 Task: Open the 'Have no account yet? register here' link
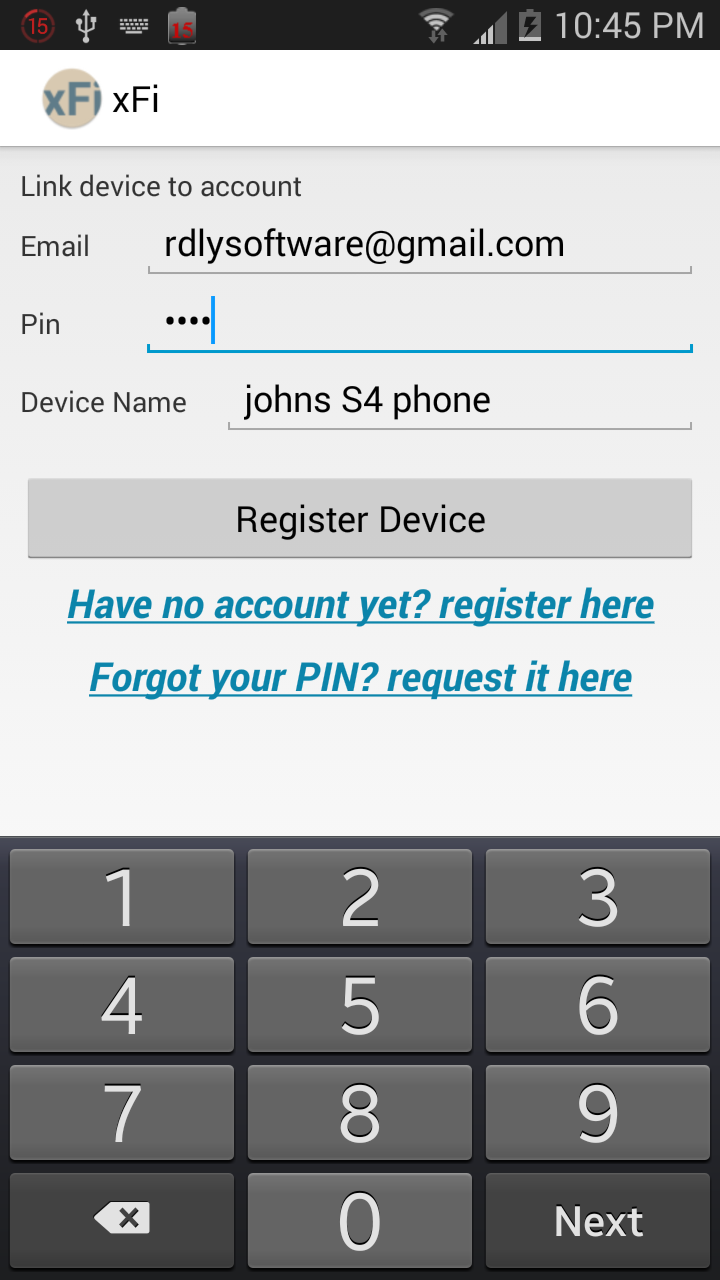pyautogui.click(x=360, y=605)
